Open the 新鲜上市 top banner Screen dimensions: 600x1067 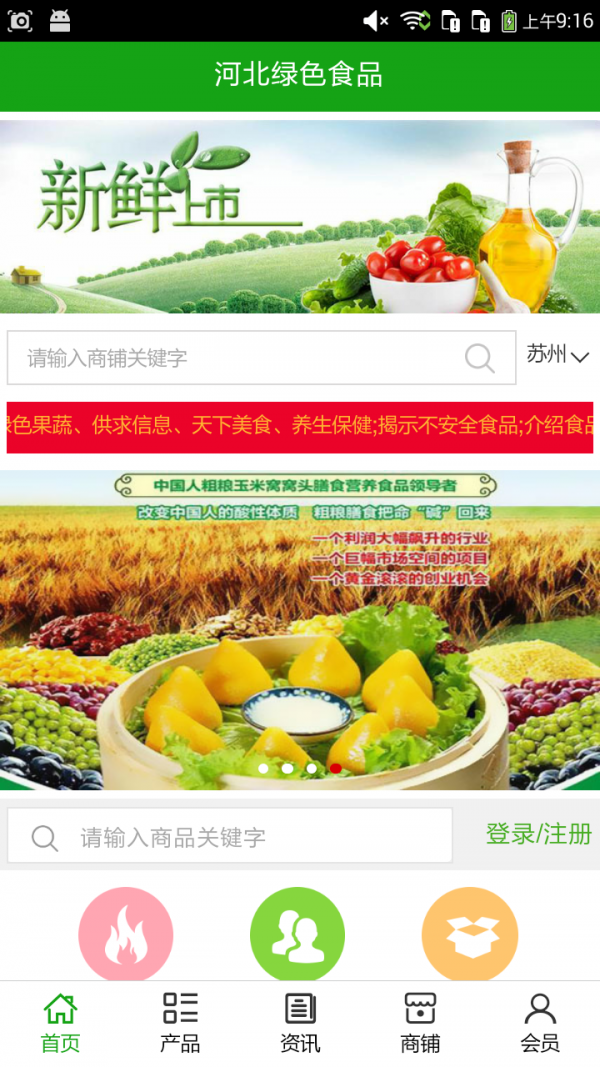300,217
